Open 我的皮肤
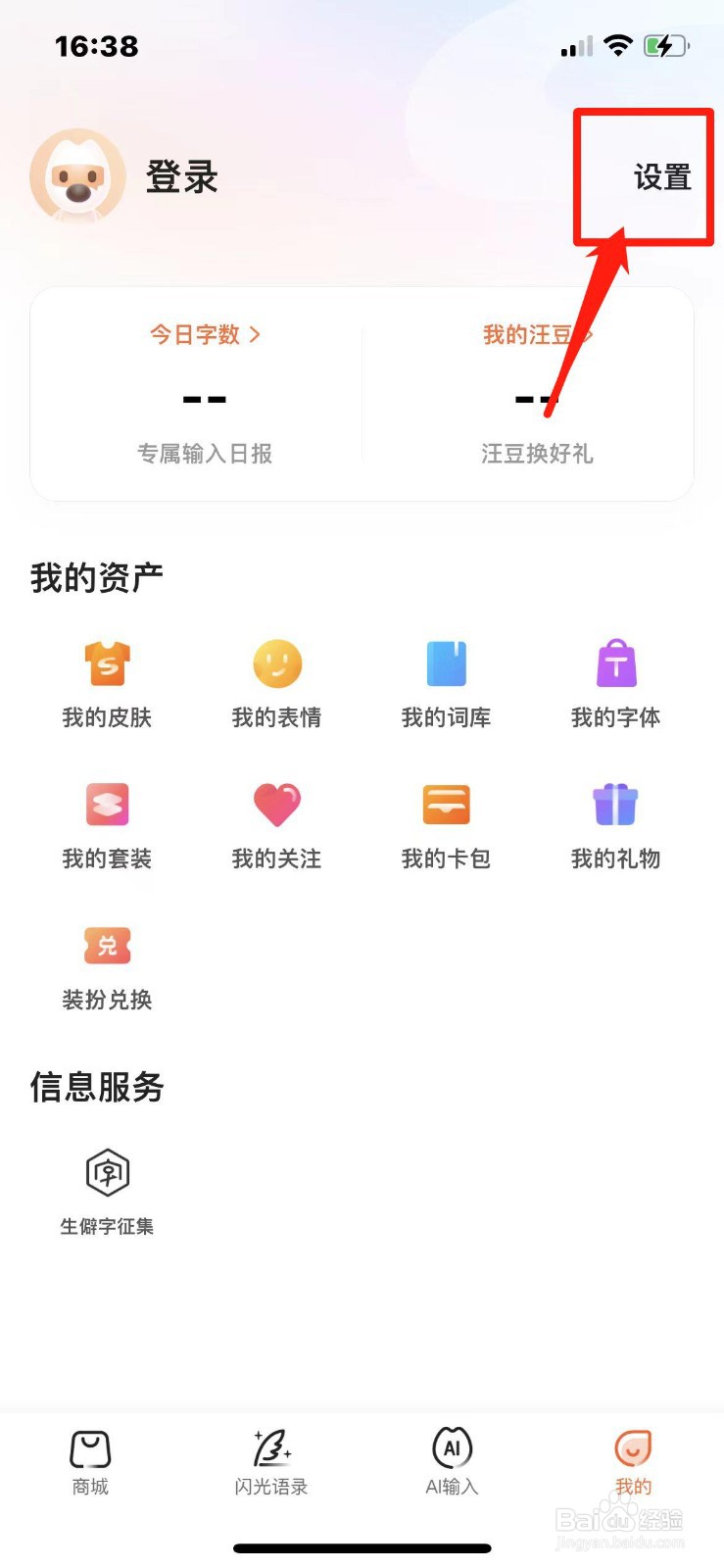Viewport: 724px width, 1568px height. click(x=107, y=682)
